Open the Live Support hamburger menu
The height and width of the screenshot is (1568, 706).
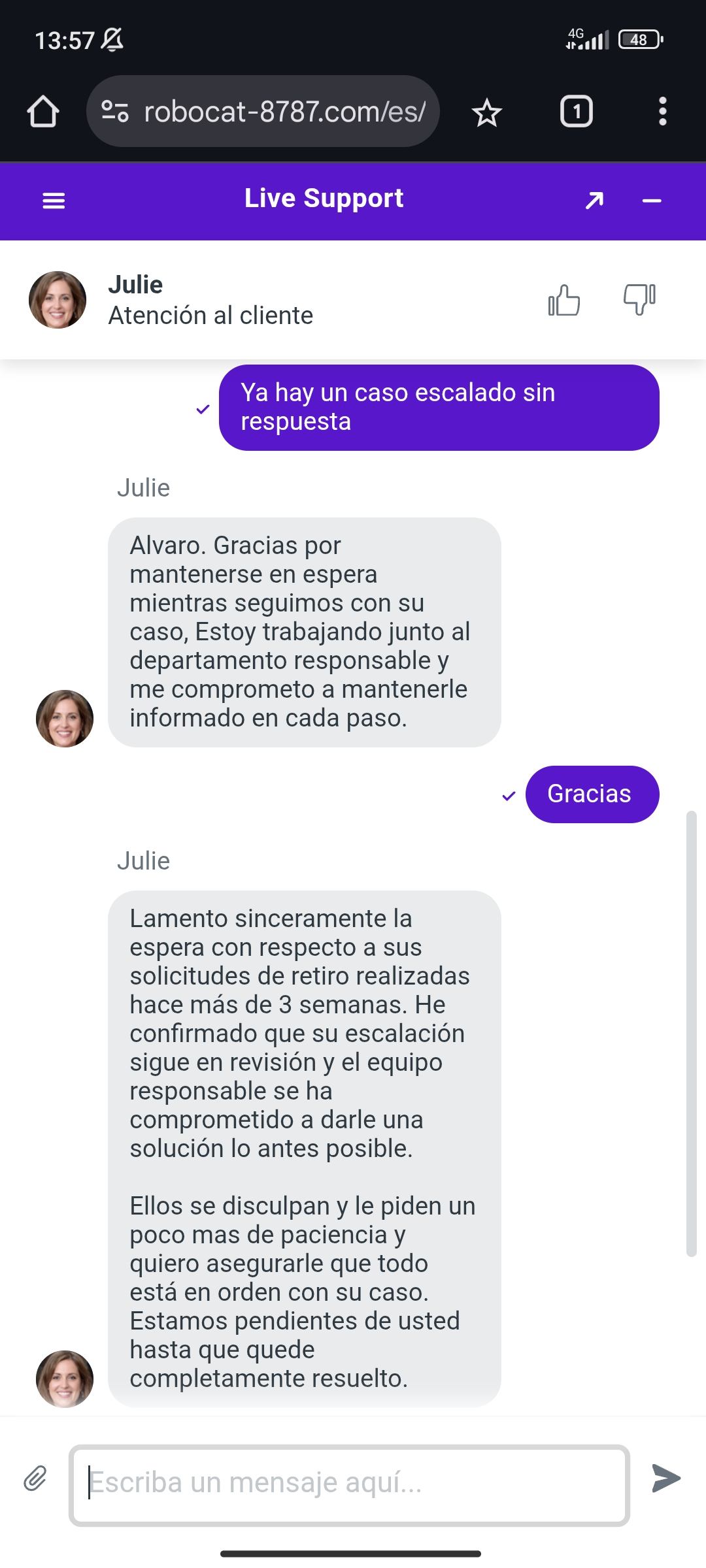pos(54,201)
